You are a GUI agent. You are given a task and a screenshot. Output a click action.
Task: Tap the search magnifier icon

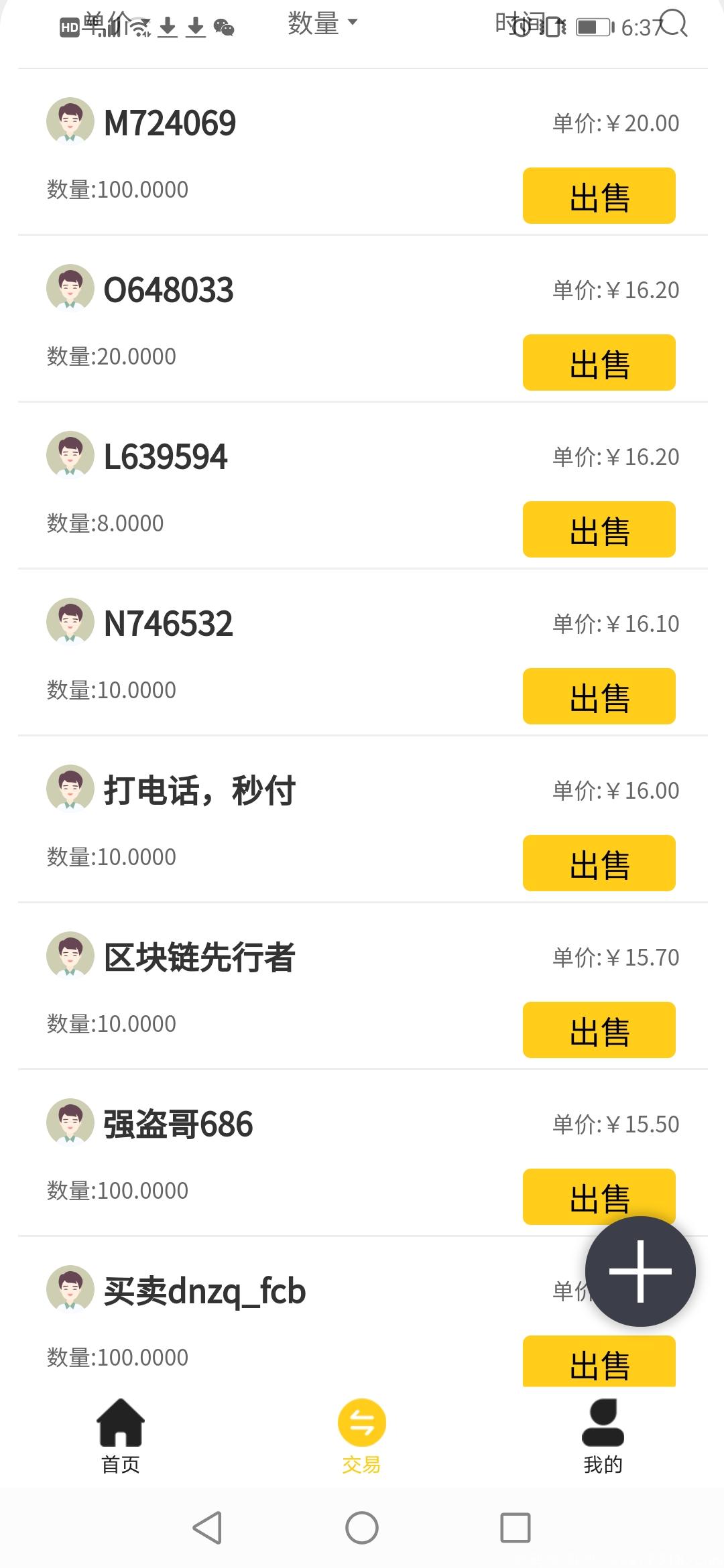[x=673, y=23]
